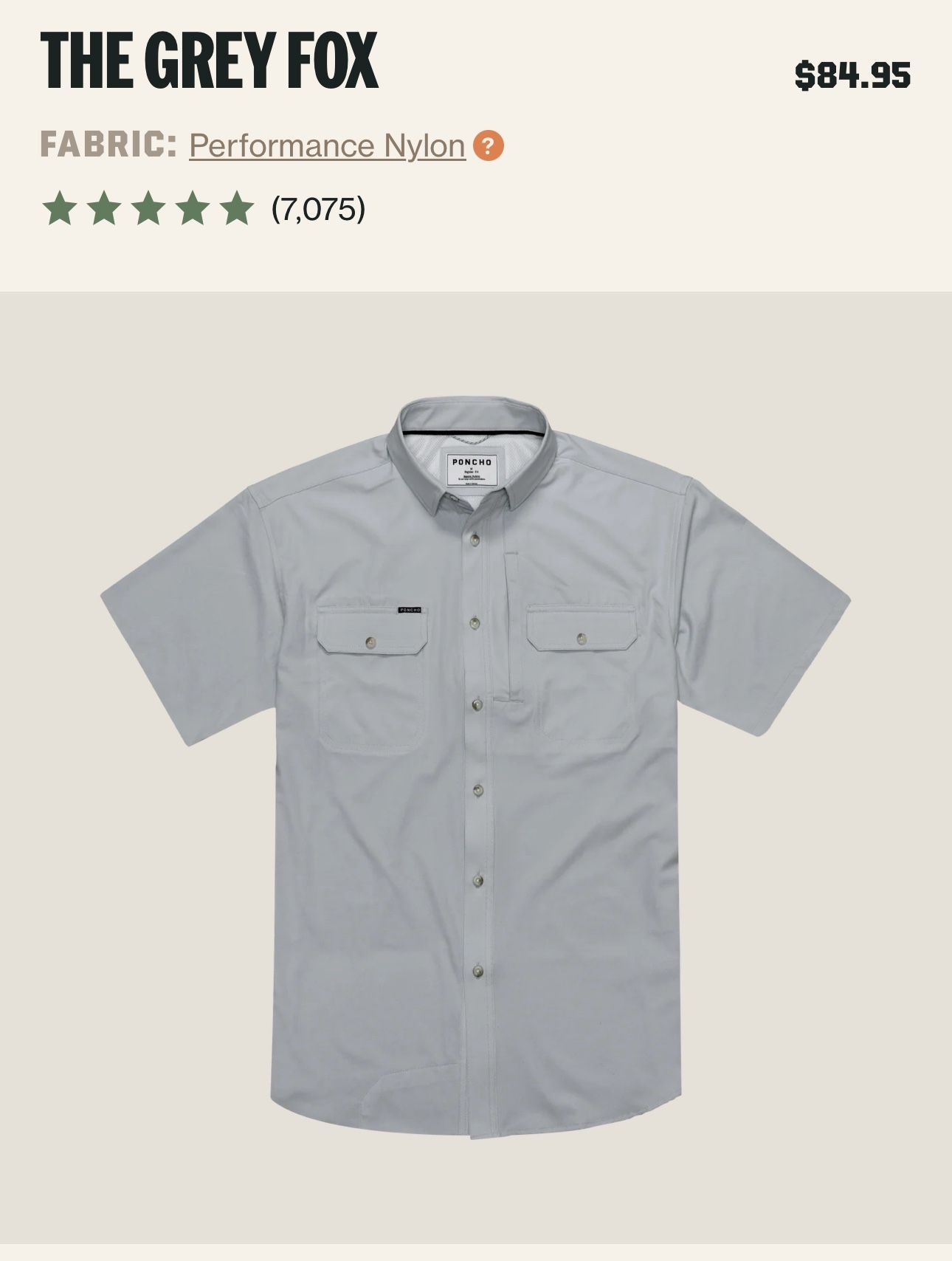Screen dimensions: 952x1261
Task: Open the Performance Nylon fabric link
Action: click(327, 145)
